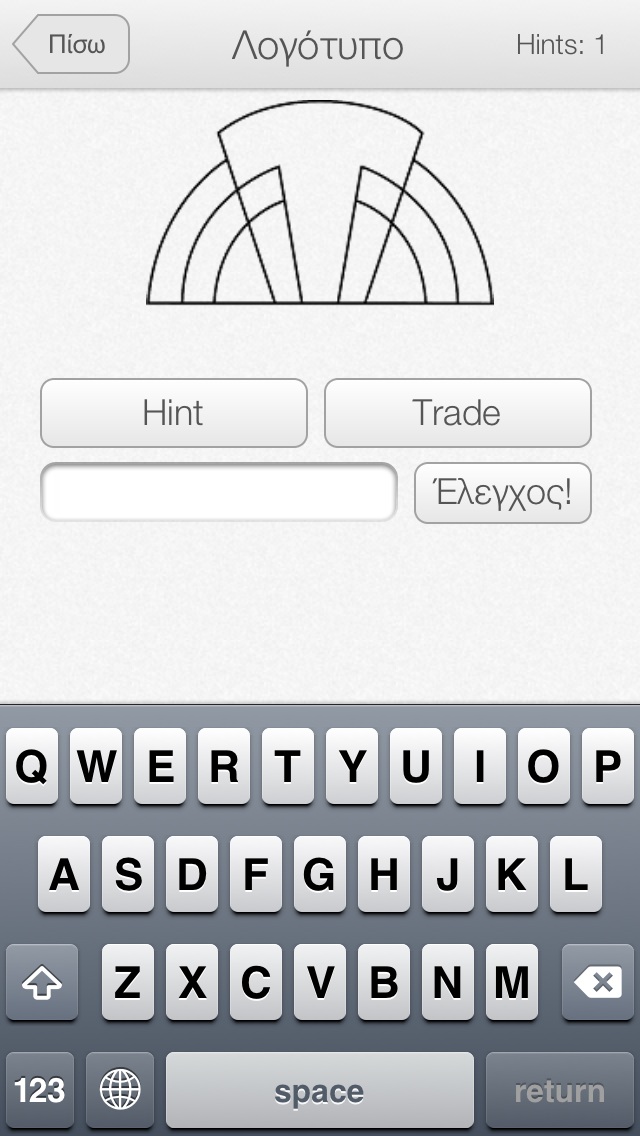
Task: Focus the answer text field
Action: click(219, 492)
